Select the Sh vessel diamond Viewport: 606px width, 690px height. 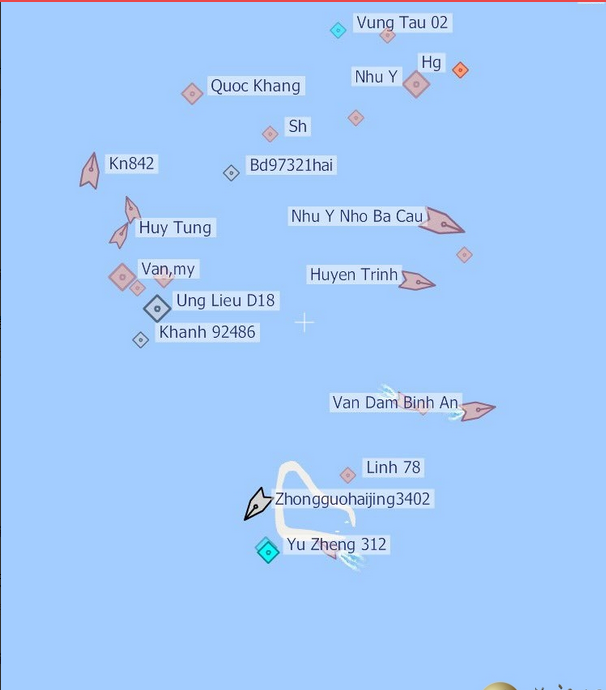(x=270, y=134)
